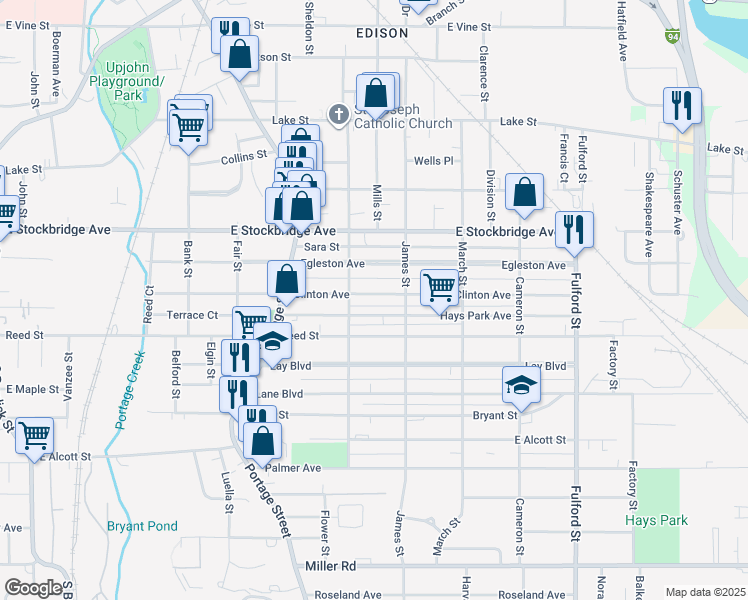This screenshot has height=600, width=748.
Task: Tap the grocery cart marker on E Alcott St
Action: tap(34, 436)
